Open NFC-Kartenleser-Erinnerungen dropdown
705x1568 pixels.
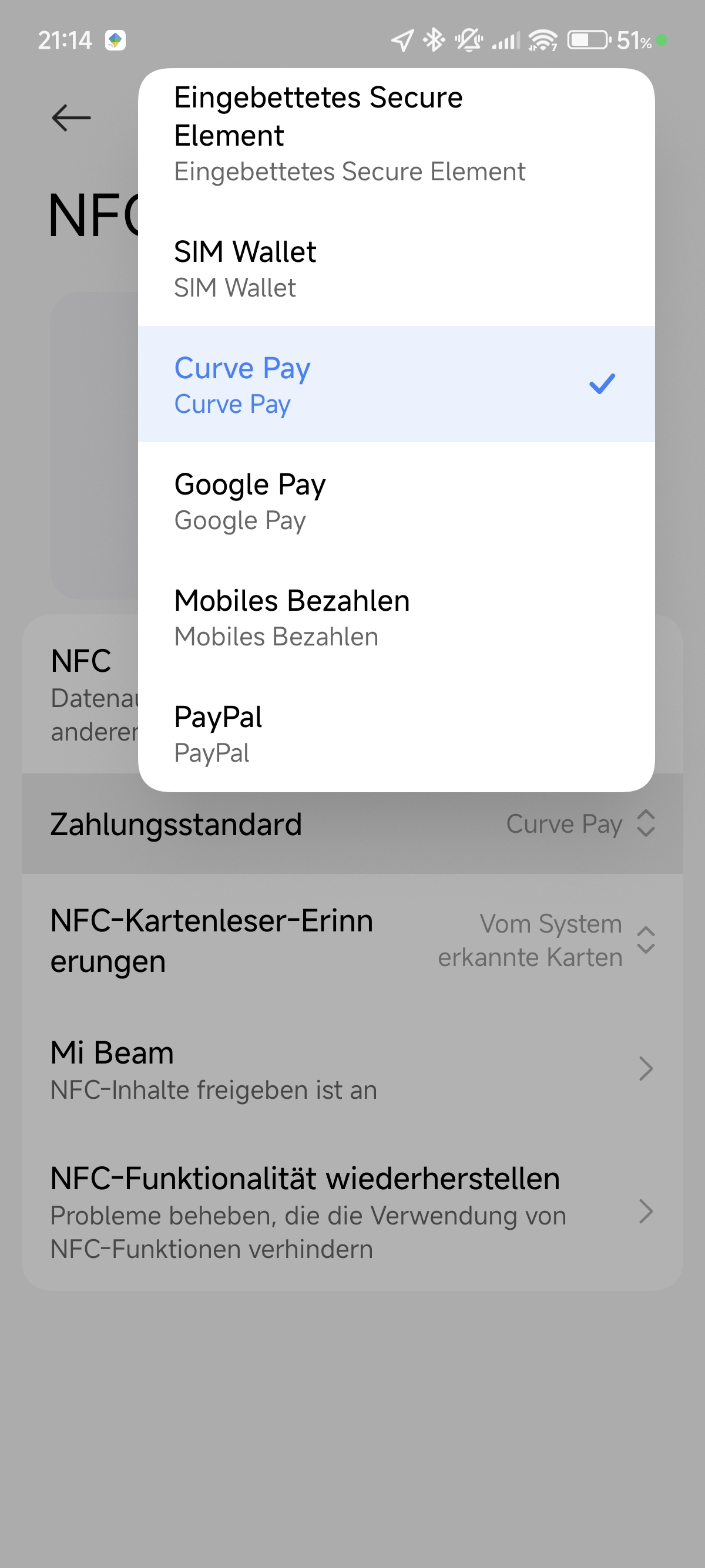coord(352,940)
